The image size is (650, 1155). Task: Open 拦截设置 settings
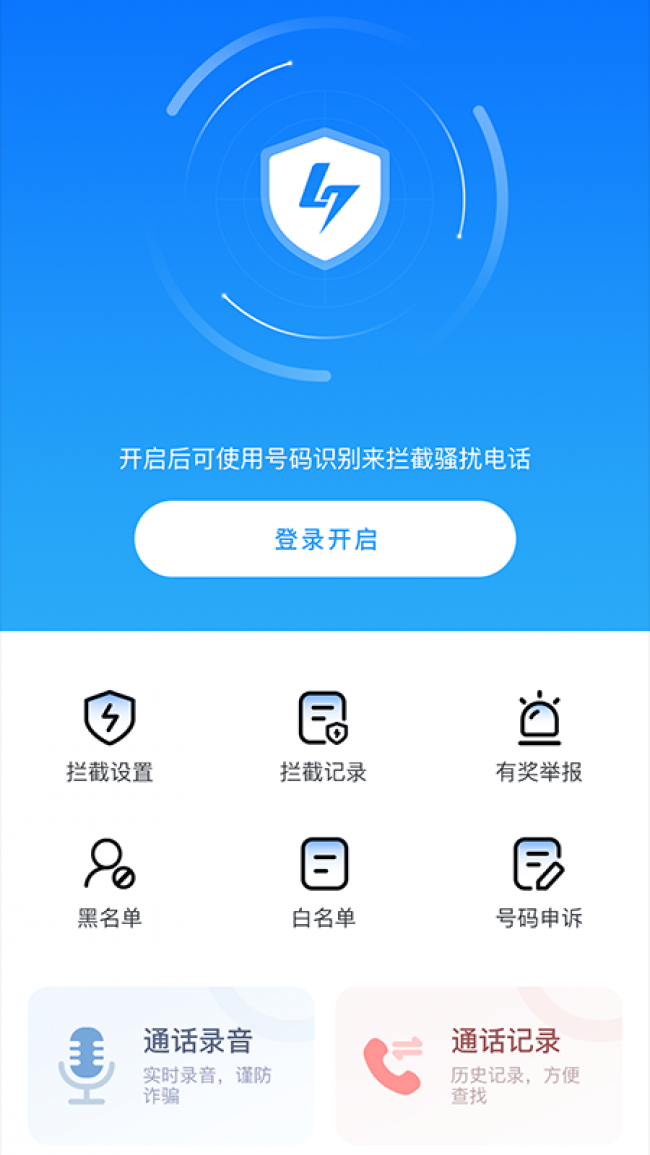[109, 736]
